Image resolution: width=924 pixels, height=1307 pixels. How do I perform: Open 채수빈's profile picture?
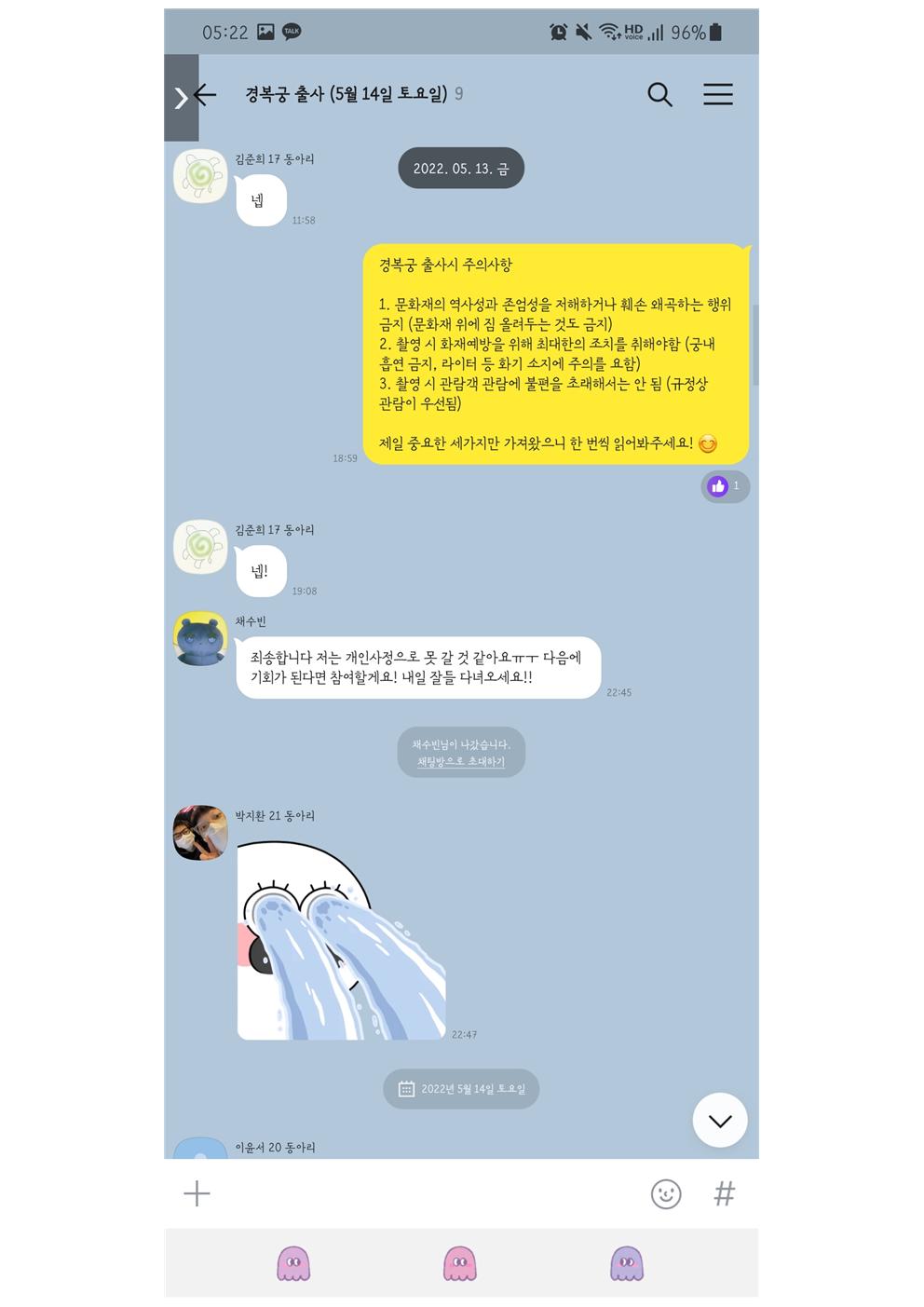[200, 639]
